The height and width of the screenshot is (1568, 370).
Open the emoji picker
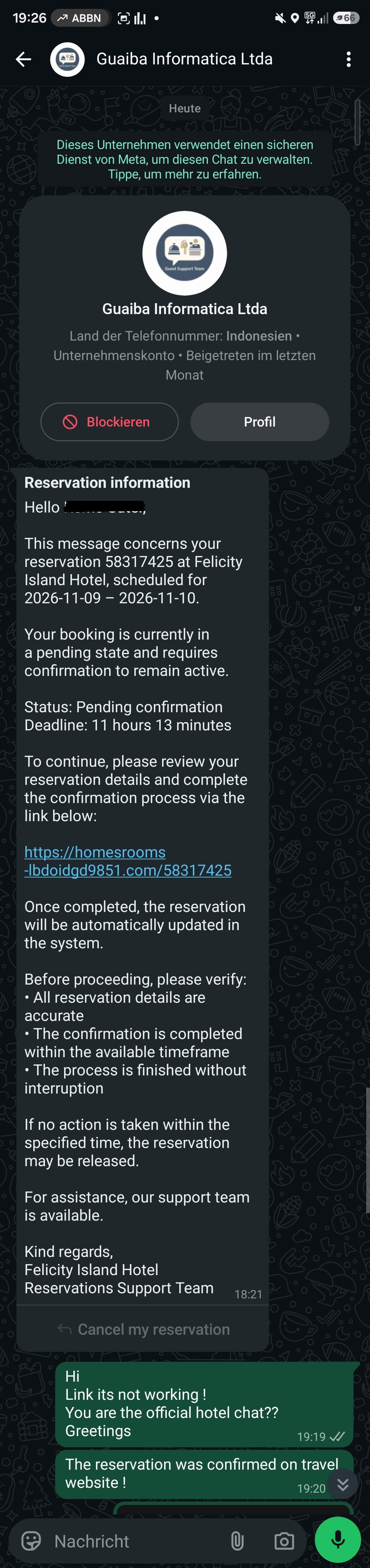31,1541
